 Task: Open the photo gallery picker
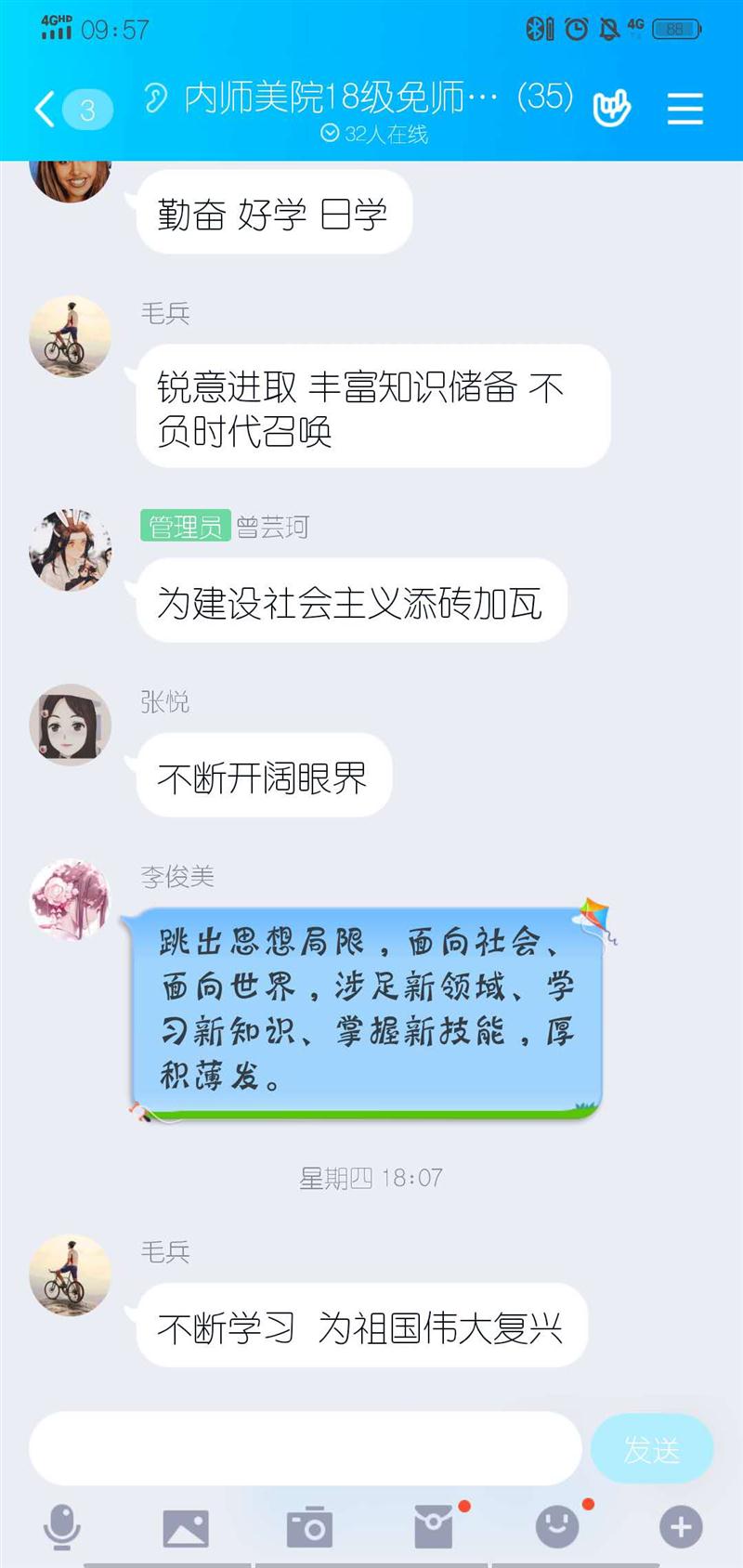point(186,1527)
